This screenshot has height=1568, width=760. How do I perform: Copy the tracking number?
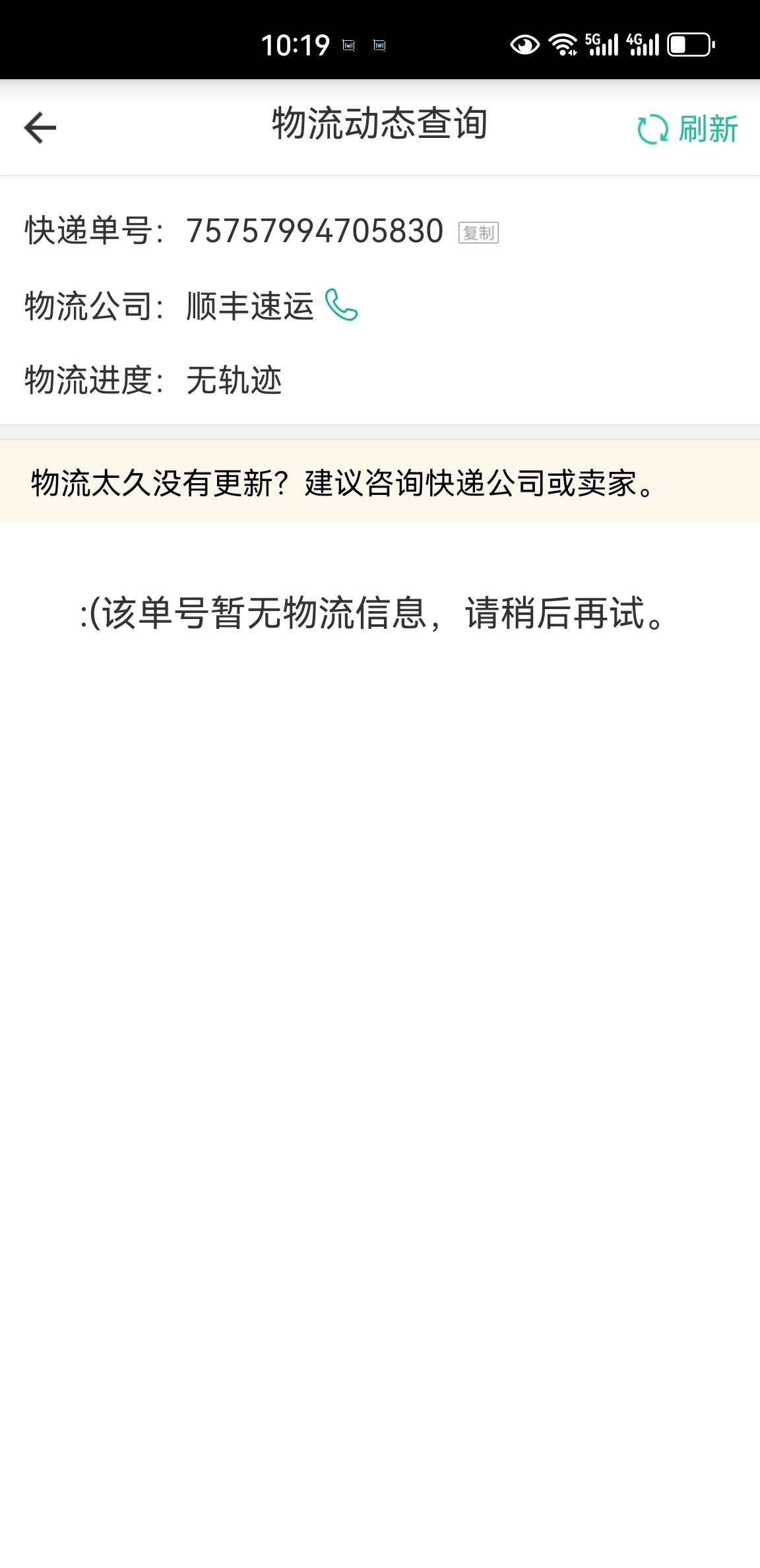[478, 232]
